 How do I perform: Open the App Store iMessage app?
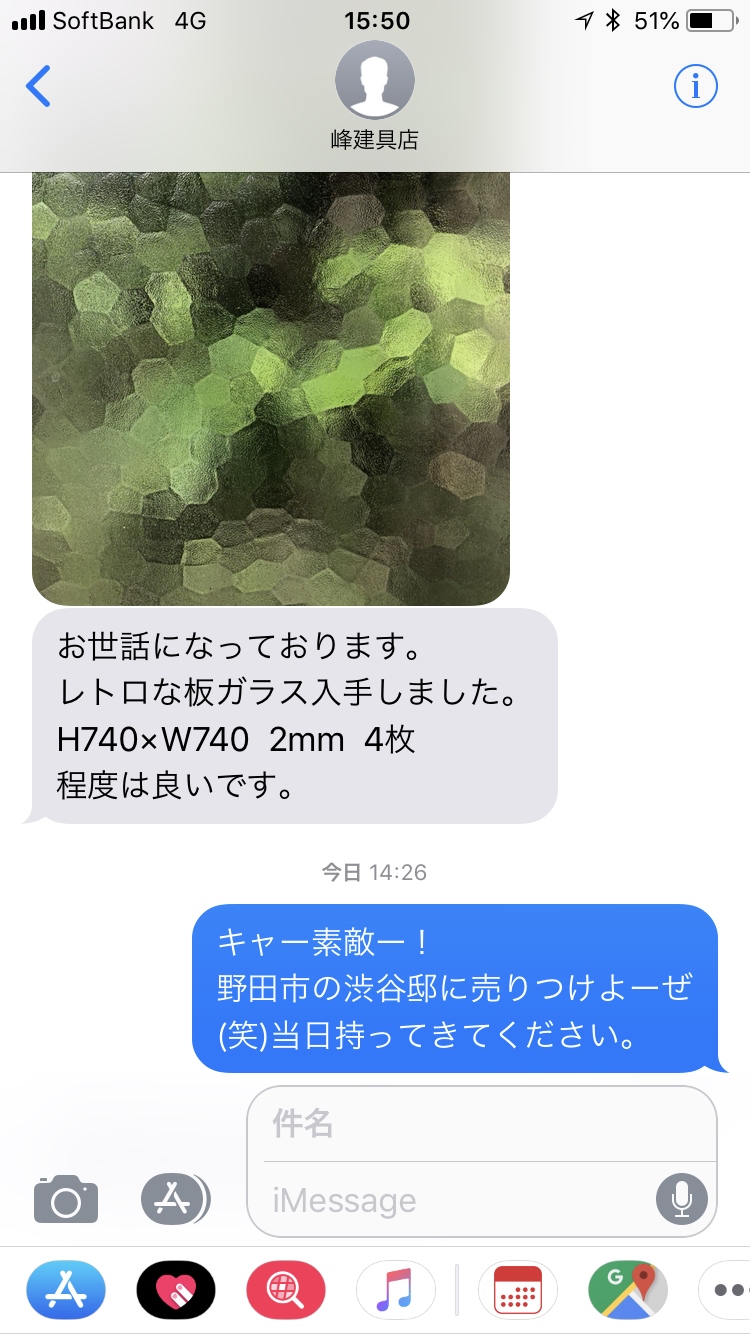coord(66,1290)
